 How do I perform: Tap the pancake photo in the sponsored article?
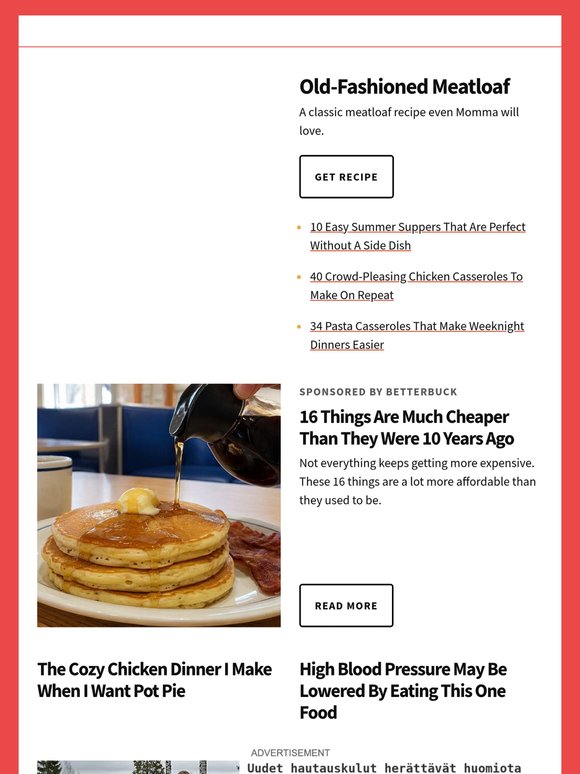point(159,505)
